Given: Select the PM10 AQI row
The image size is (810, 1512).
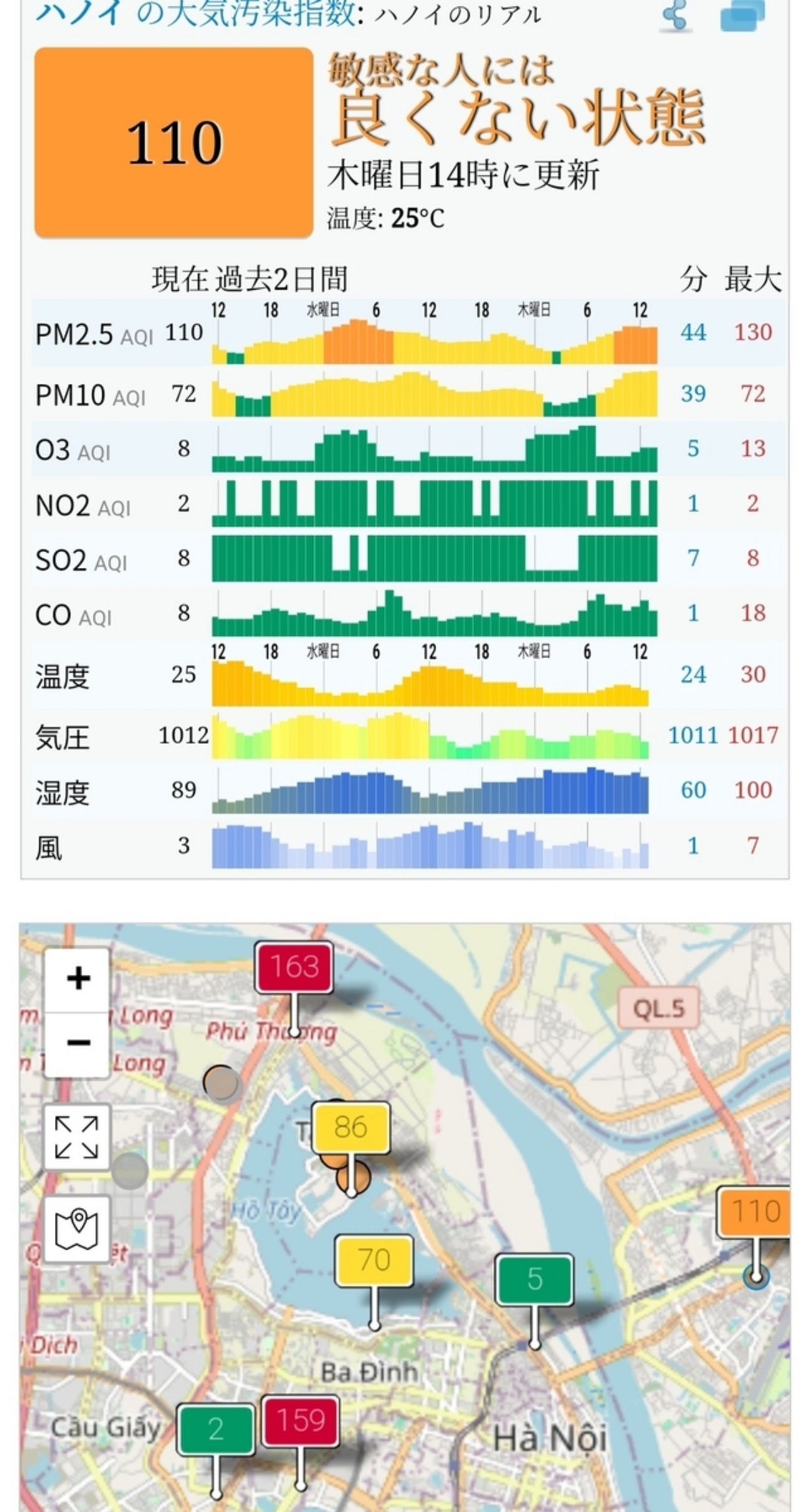Looking at the screenshot, I should (408, 394).
